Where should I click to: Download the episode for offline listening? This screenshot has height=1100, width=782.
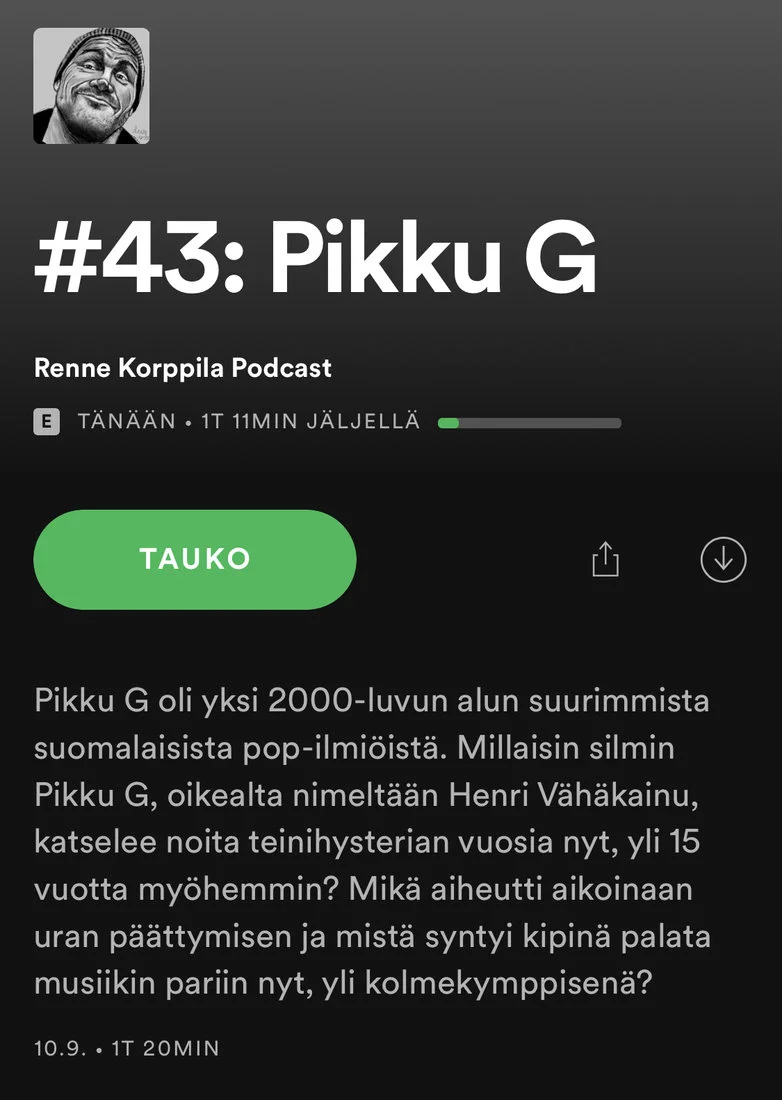[x=723, y=559]
